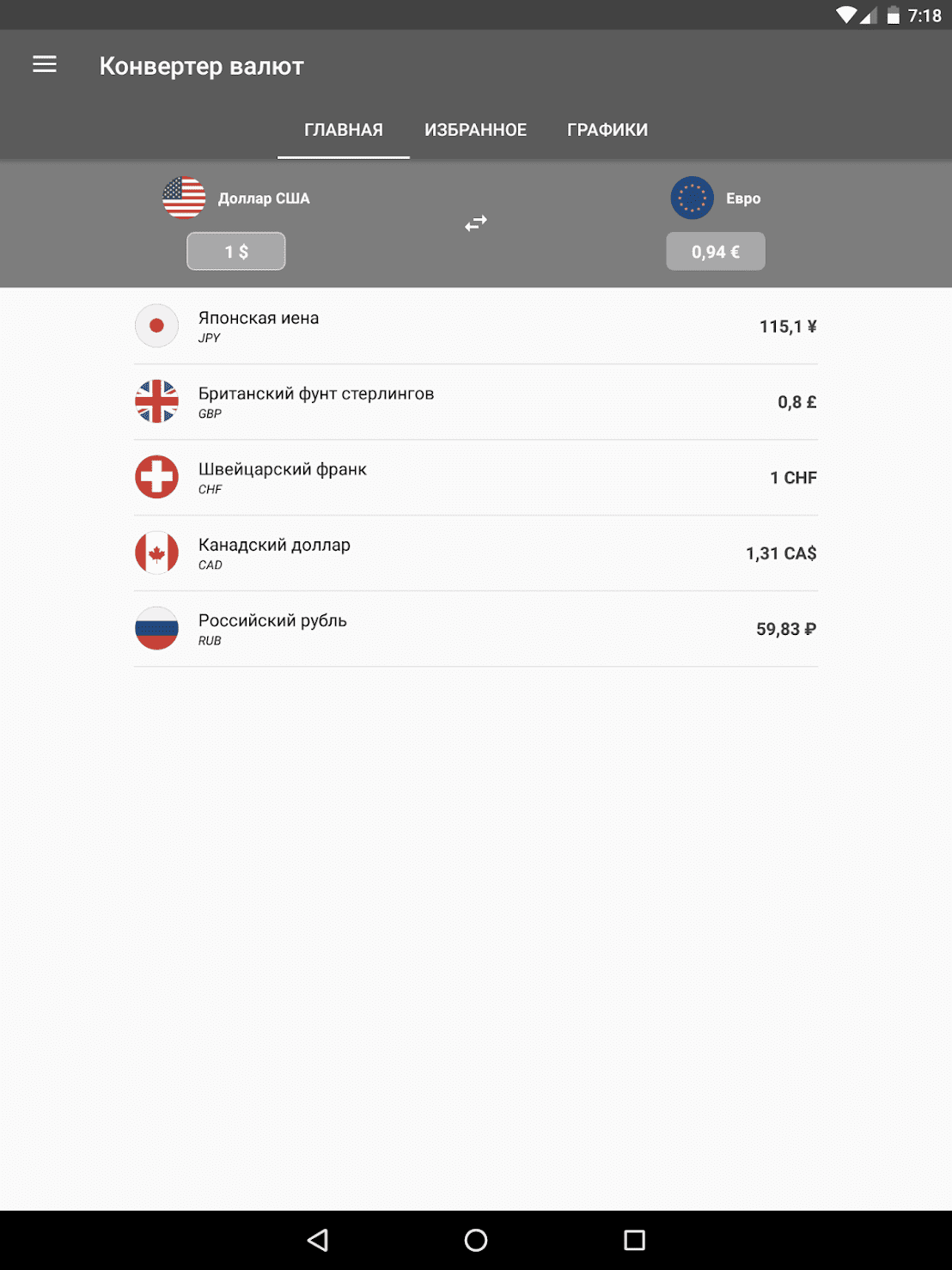Change the target currency Евро
Screen dimensions: 952x1270
[x=715, y=198]
